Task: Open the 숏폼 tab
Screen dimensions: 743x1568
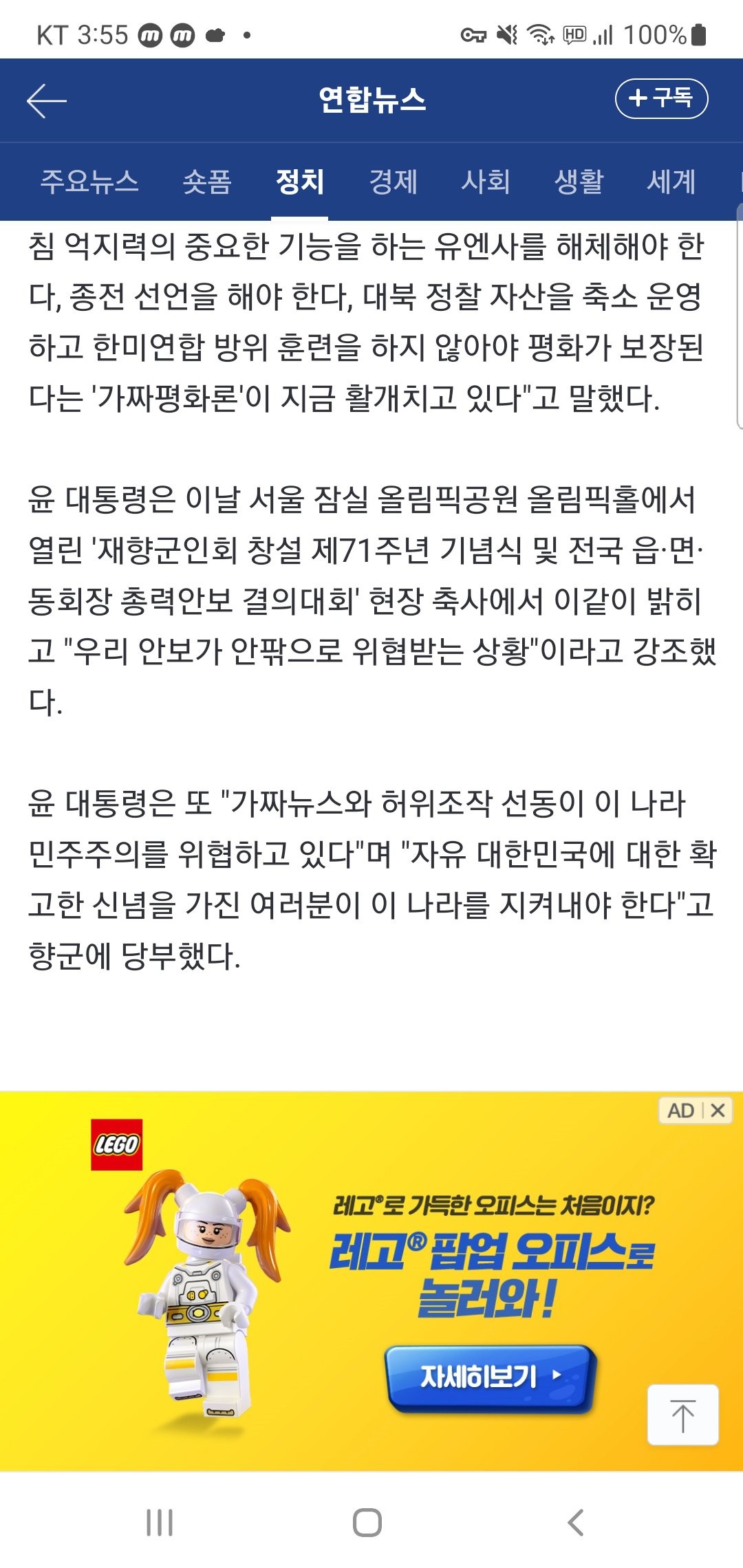Action: (207, 182)
